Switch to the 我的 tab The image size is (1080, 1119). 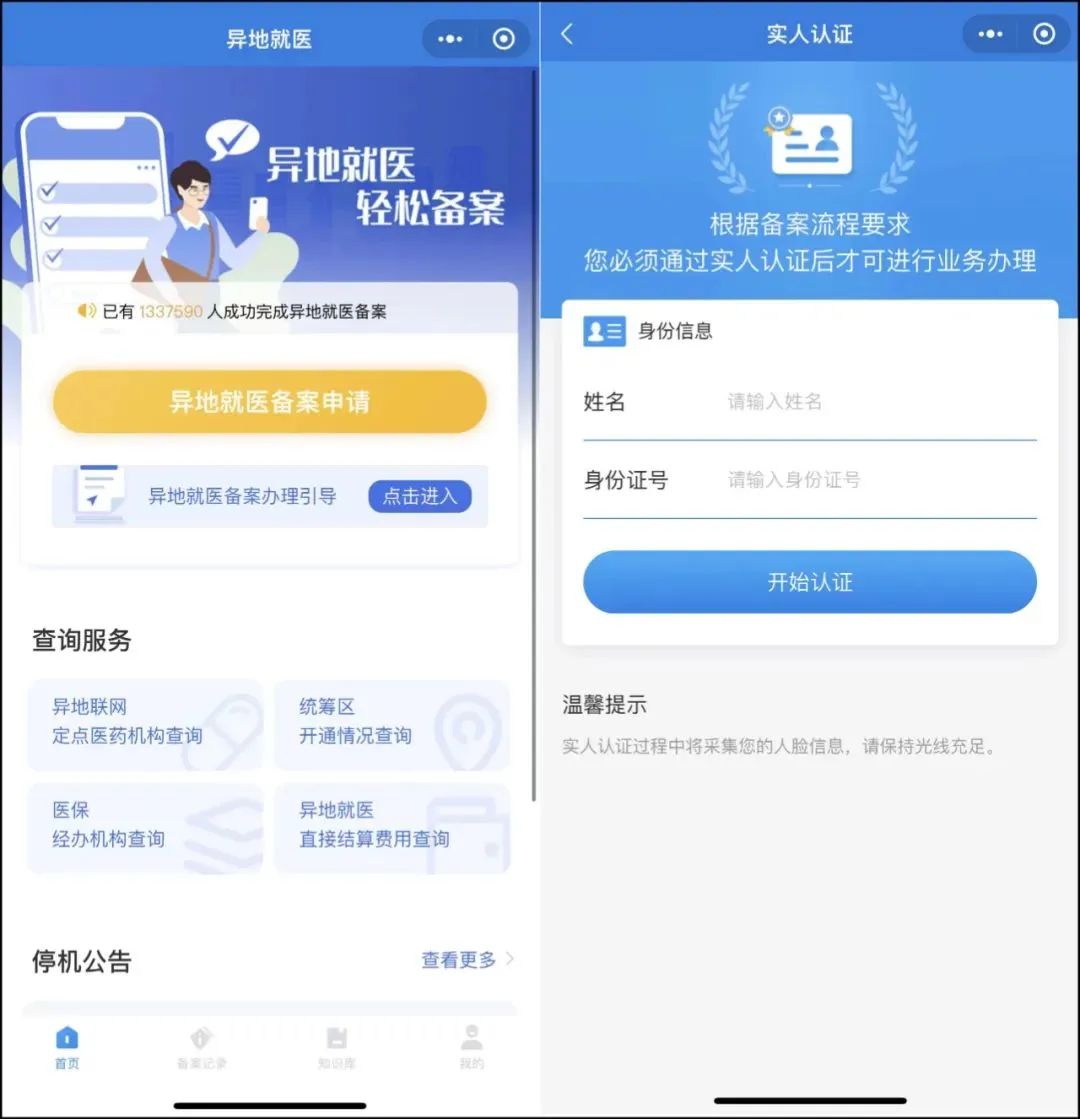[x=471, y=1047]
